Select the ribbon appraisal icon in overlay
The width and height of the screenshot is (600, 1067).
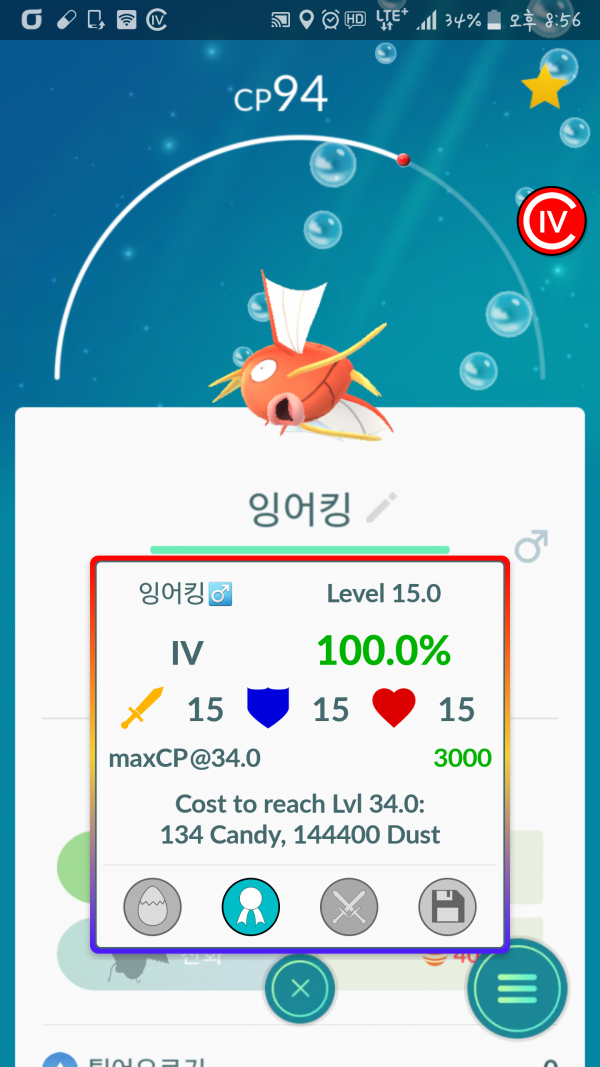[x=251, y=907]
